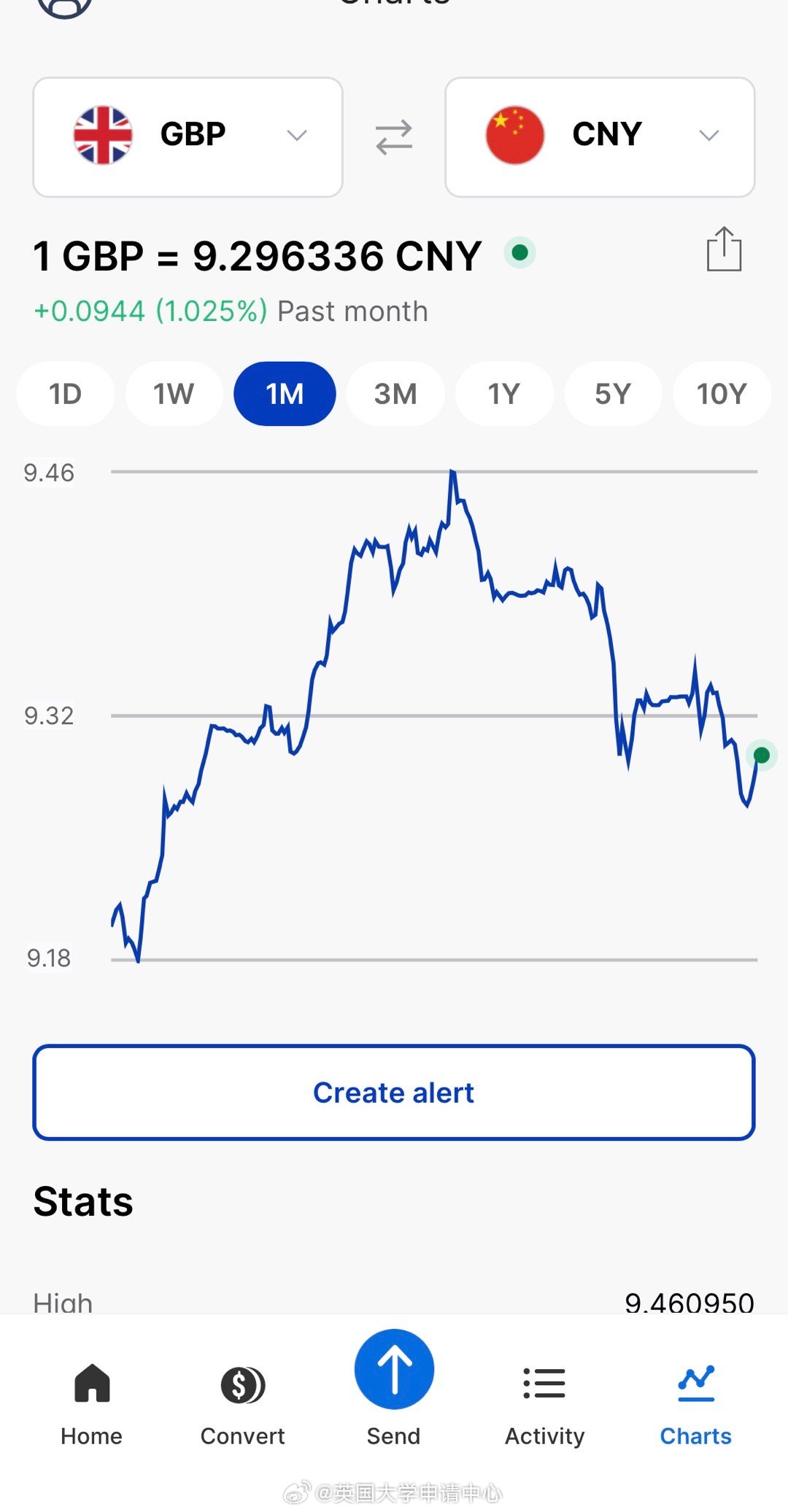Select the 1W time range
The width and height of the screenshot is (788, 1512).
(174, 394)
